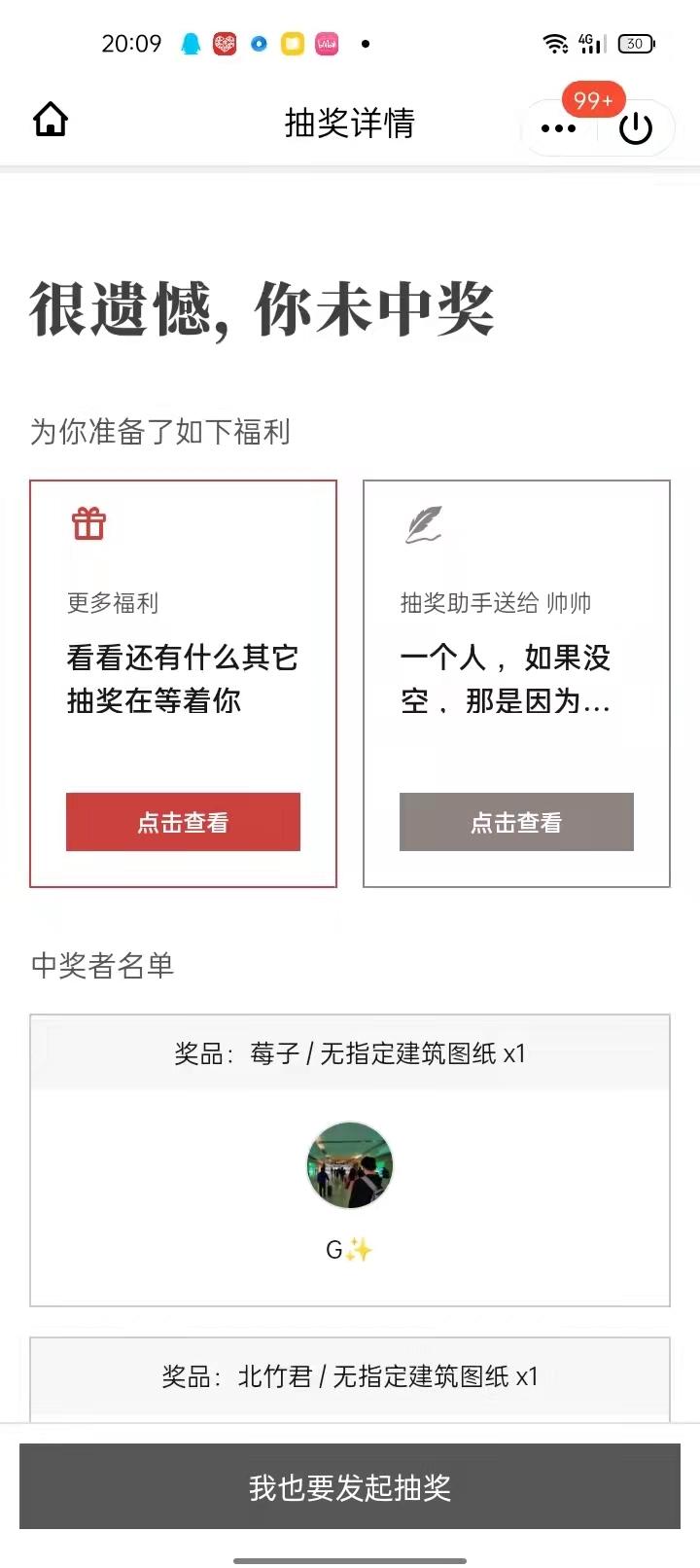Close the mini program with the power icon
The image size is (700, 1568).
click(x=636, y=128)
